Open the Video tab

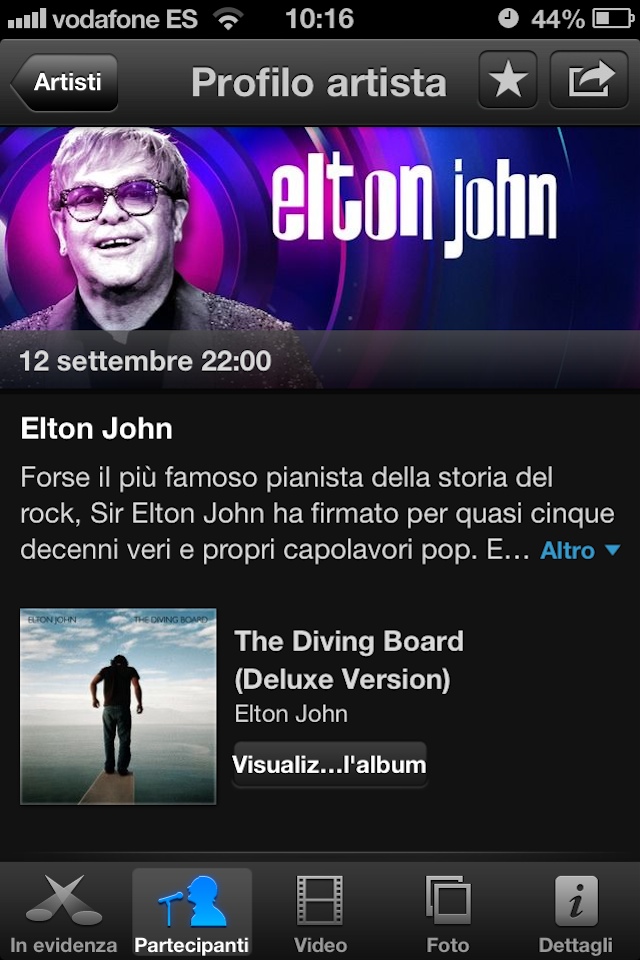pyautogui.click(x=320, y=914)
